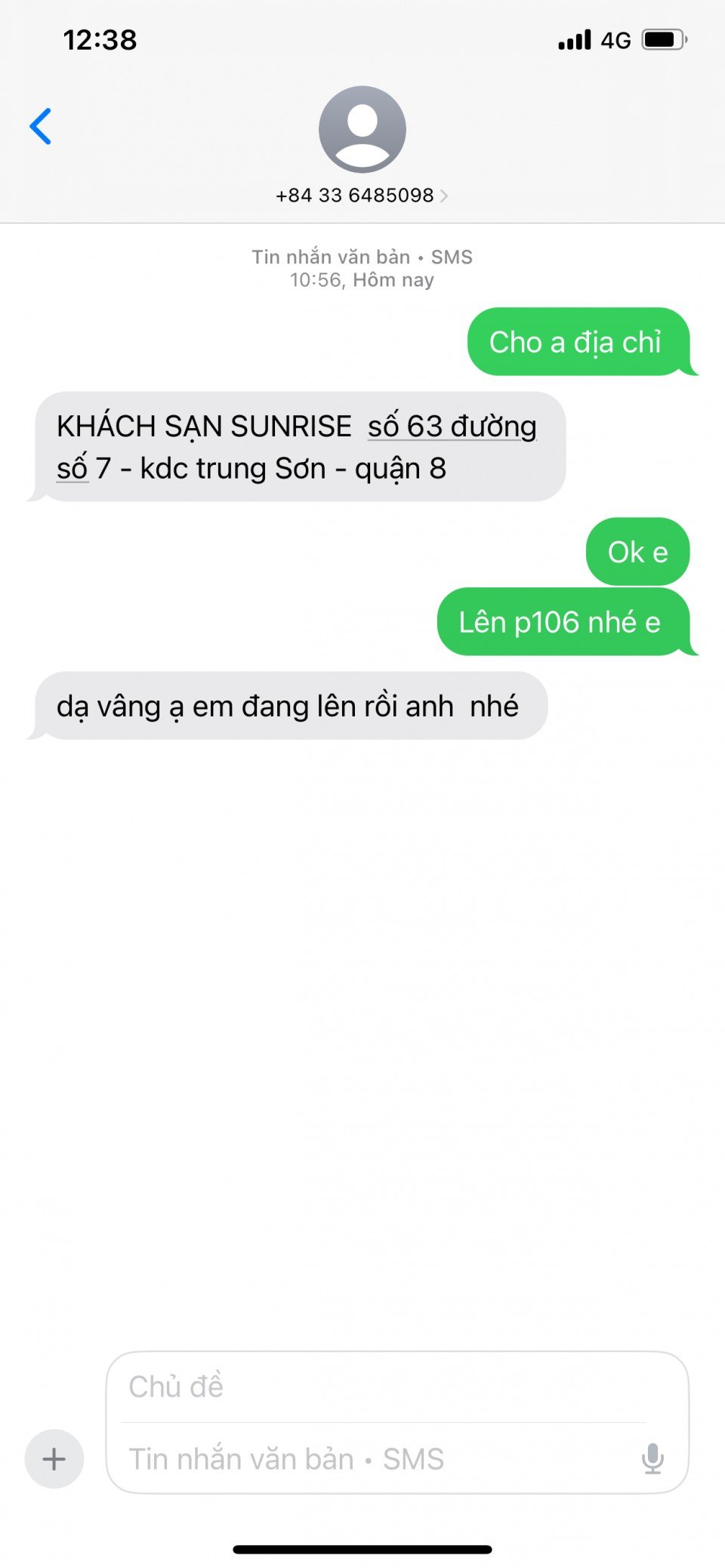Go back to the messages list
This screenshot has width=725, height=1568.
click(41, 126)
